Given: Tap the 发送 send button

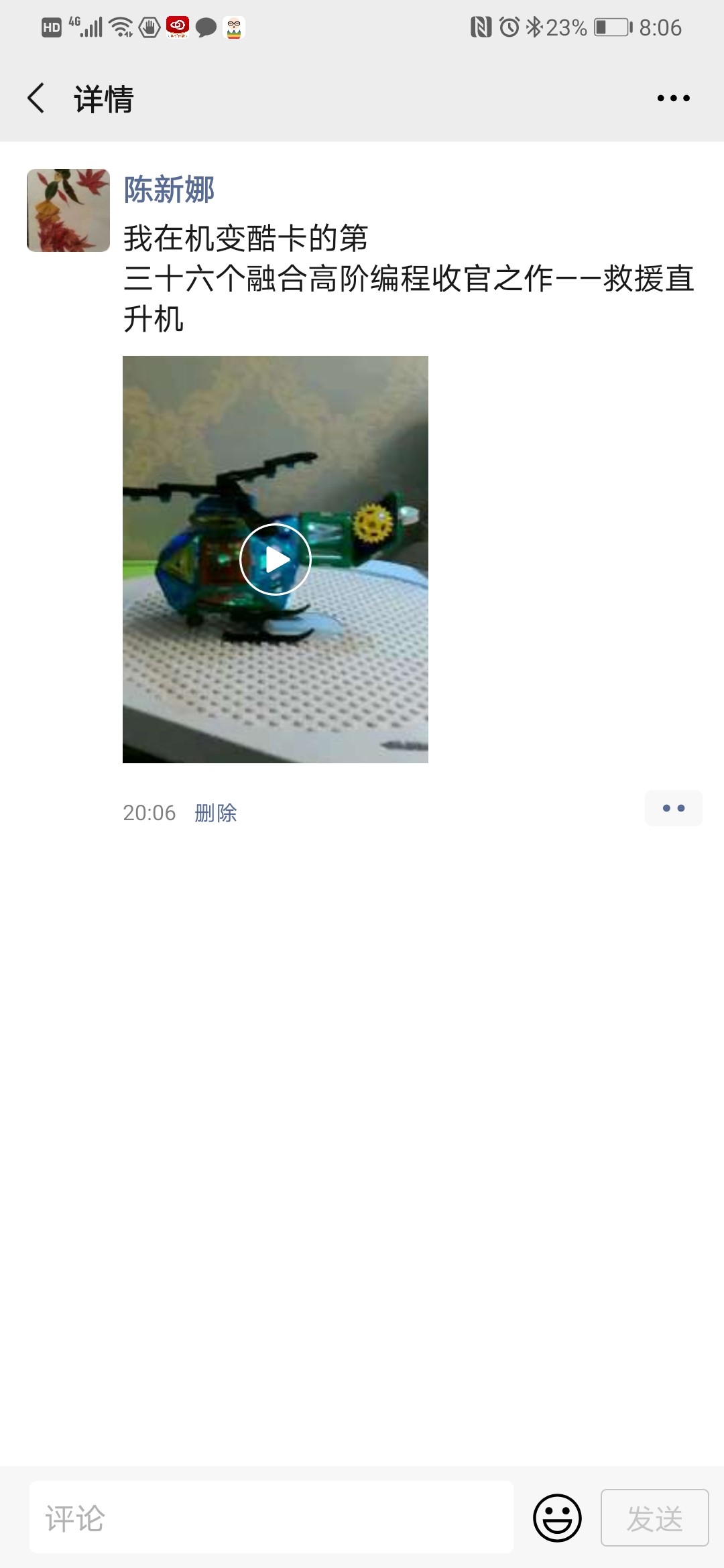Looking at the screenshot, I should (655, 1518).
